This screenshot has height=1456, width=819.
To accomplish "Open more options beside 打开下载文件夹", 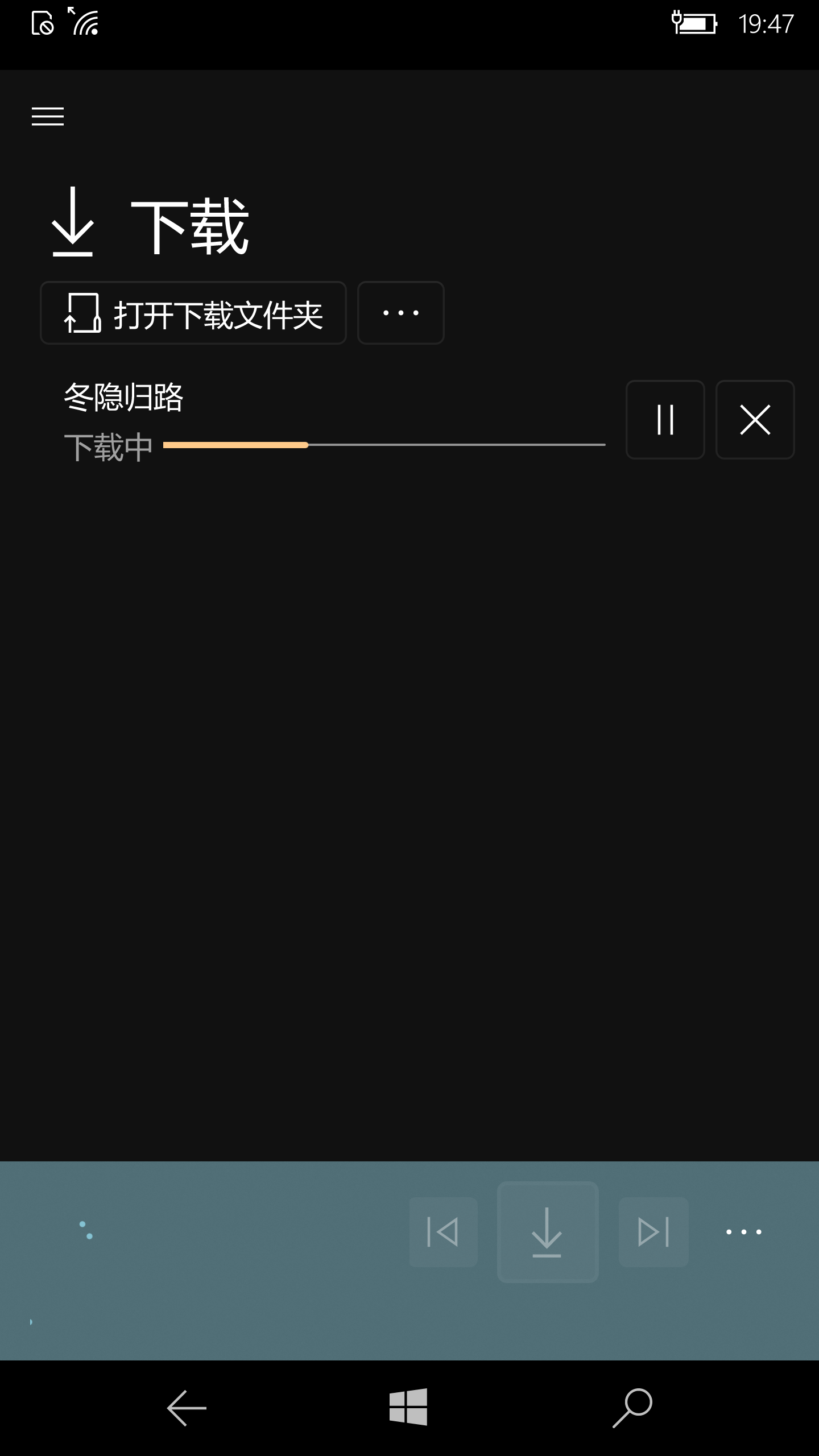I will coord(401,313).
